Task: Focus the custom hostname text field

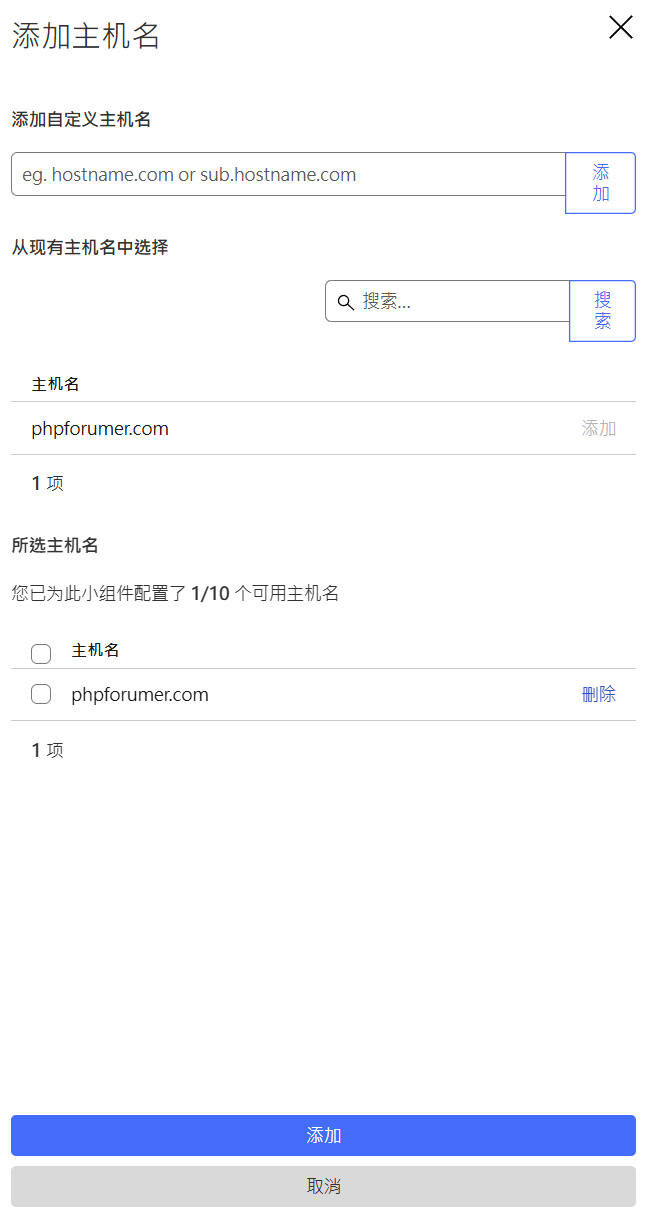Action: (289, 174)
